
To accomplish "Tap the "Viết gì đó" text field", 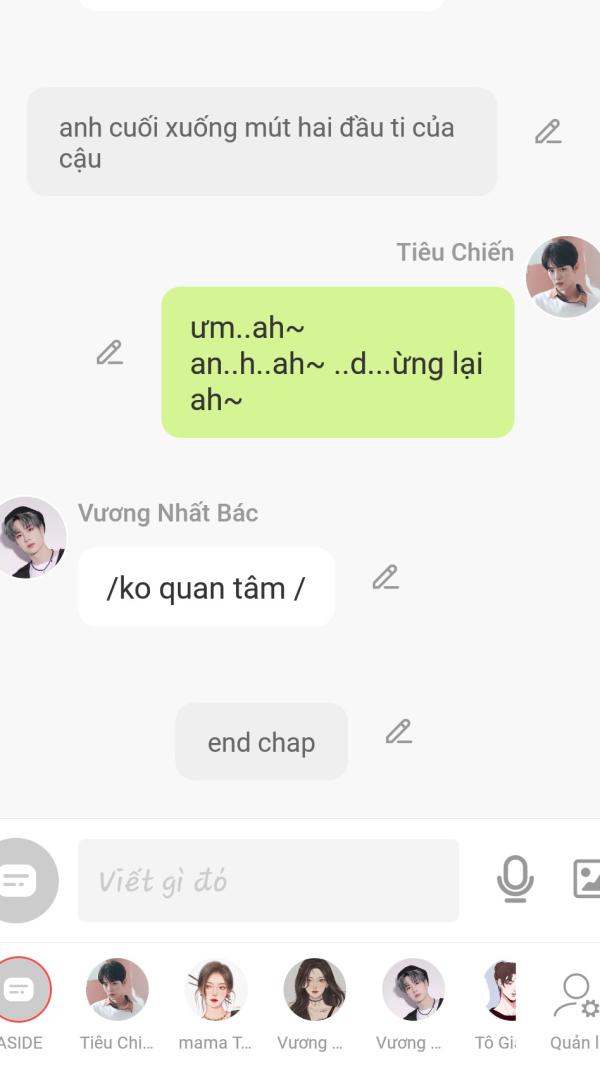I will [268, 880].
